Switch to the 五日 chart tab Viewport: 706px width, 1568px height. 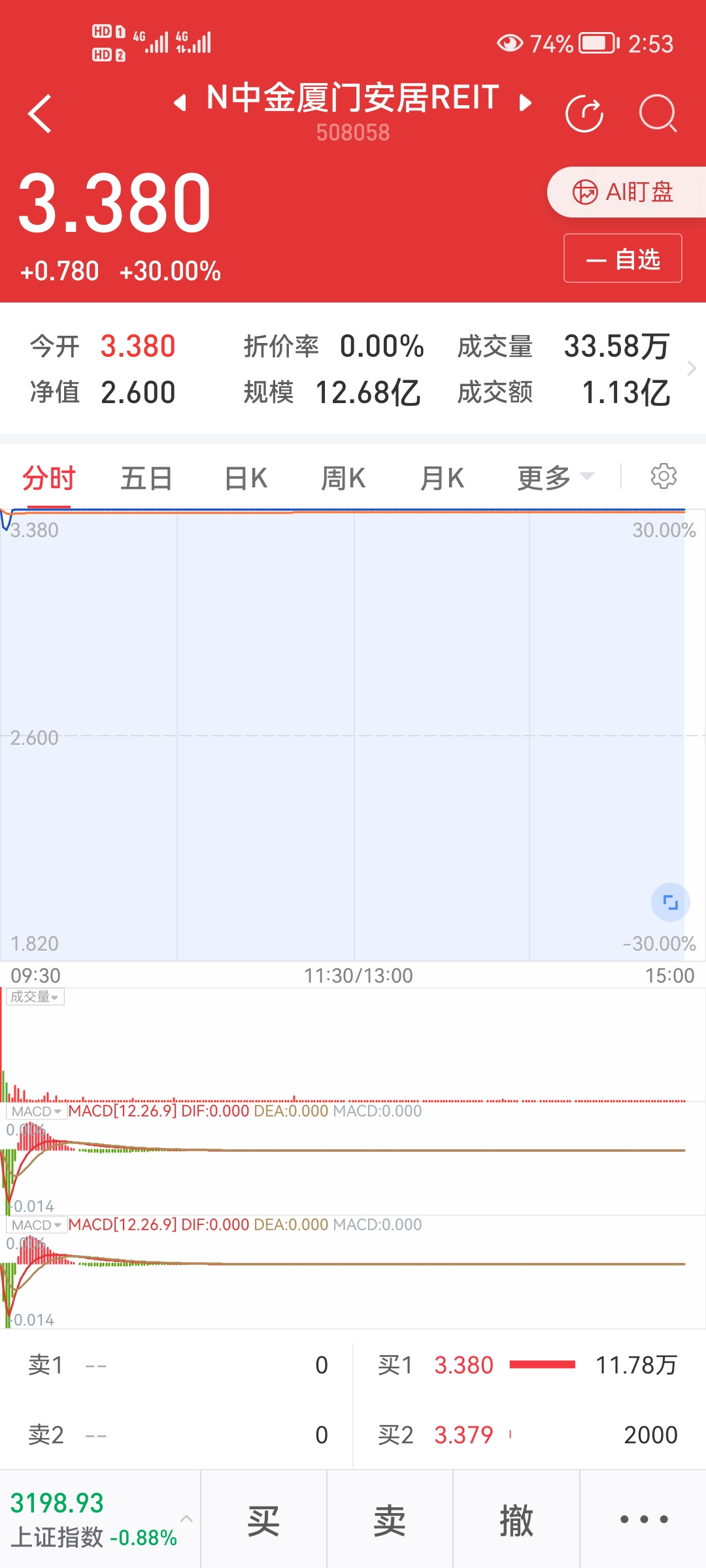[146, 478]
